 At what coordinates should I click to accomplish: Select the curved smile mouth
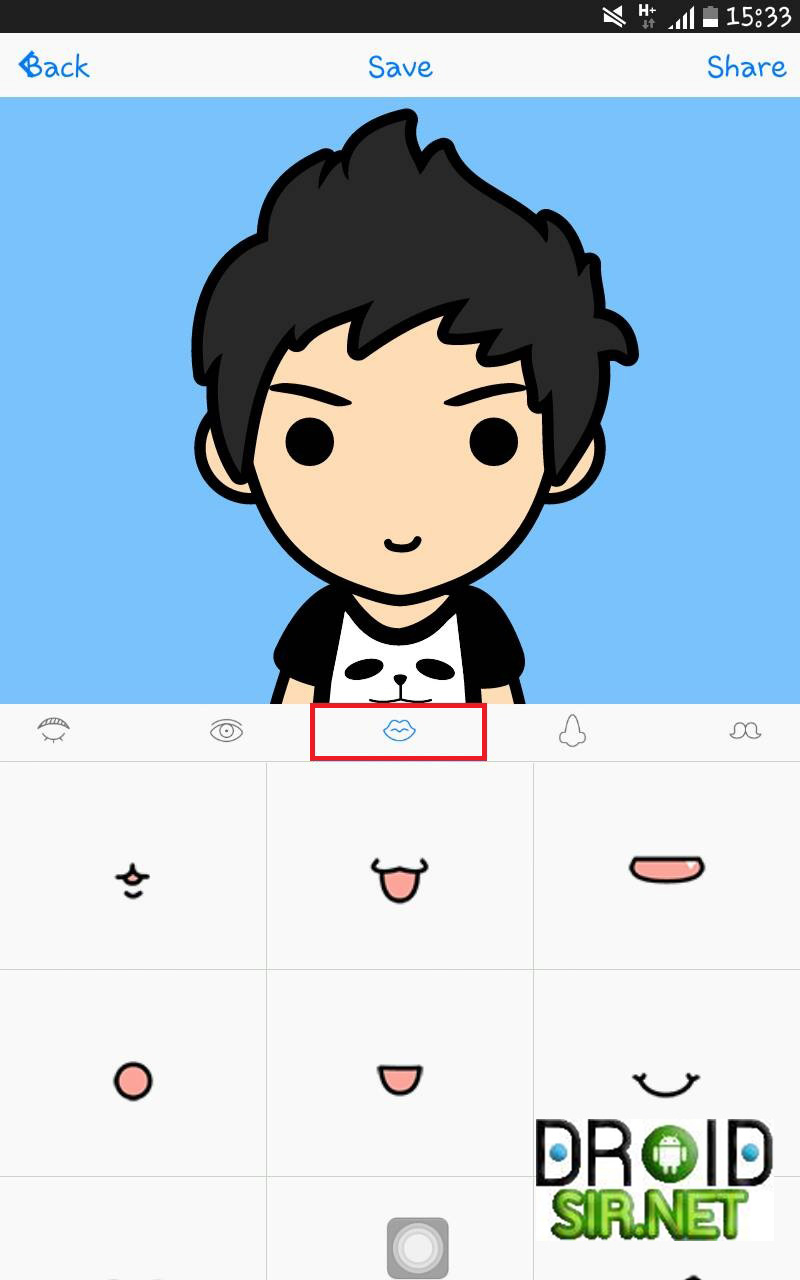pos(667,1082)
